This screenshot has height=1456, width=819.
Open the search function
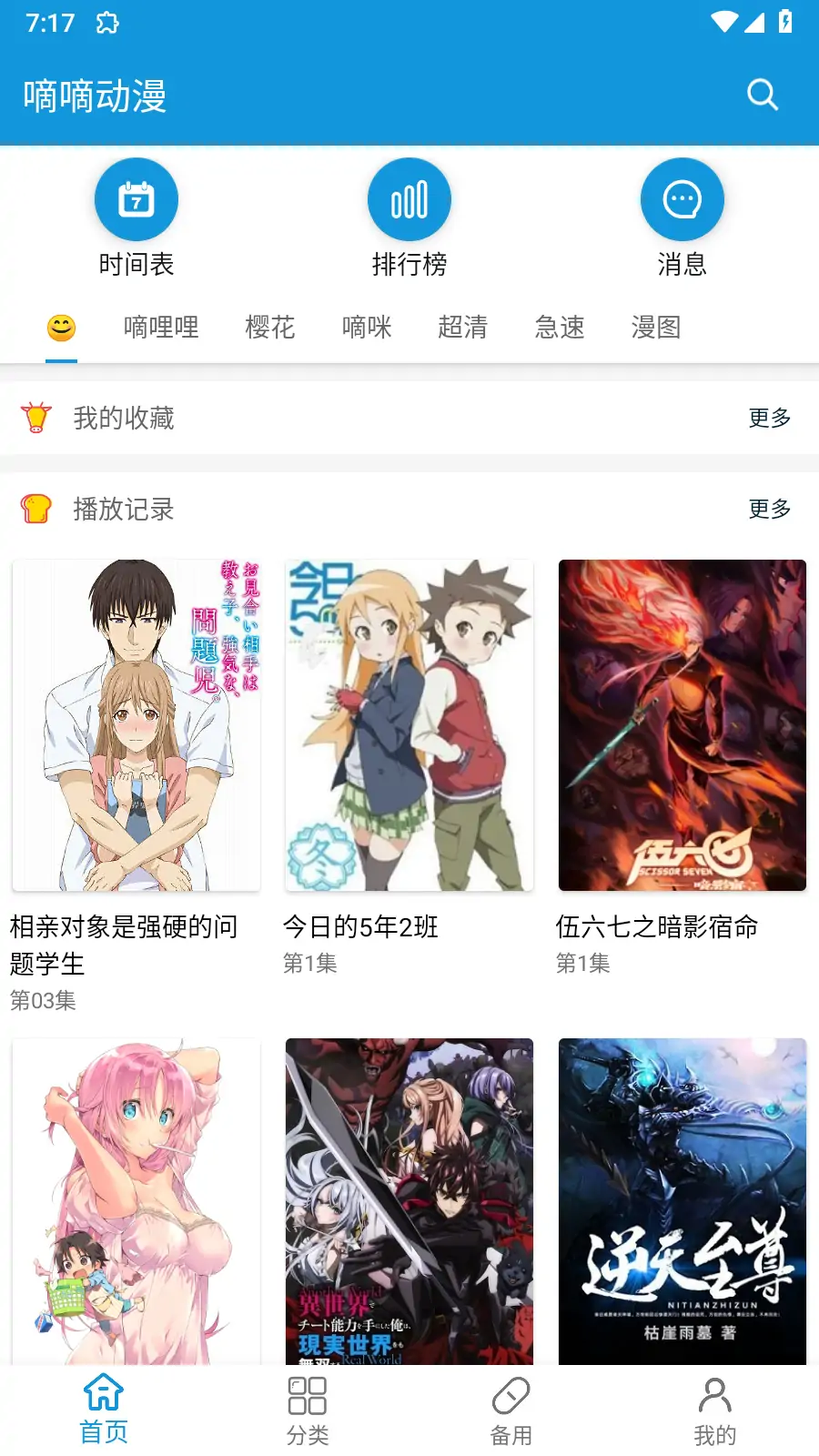point(761,94)
